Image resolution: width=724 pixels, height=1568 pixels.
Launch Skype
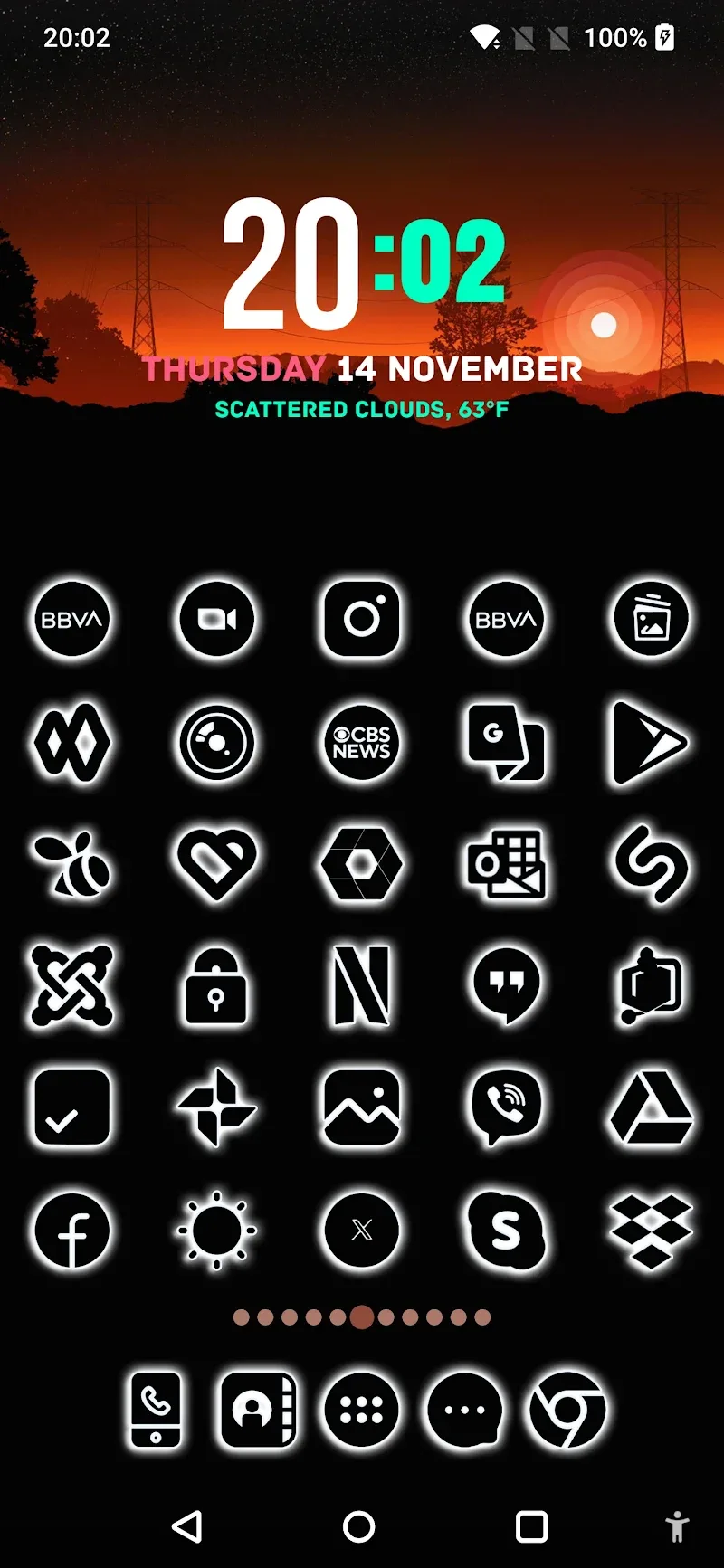click(x=506, y=1231)
